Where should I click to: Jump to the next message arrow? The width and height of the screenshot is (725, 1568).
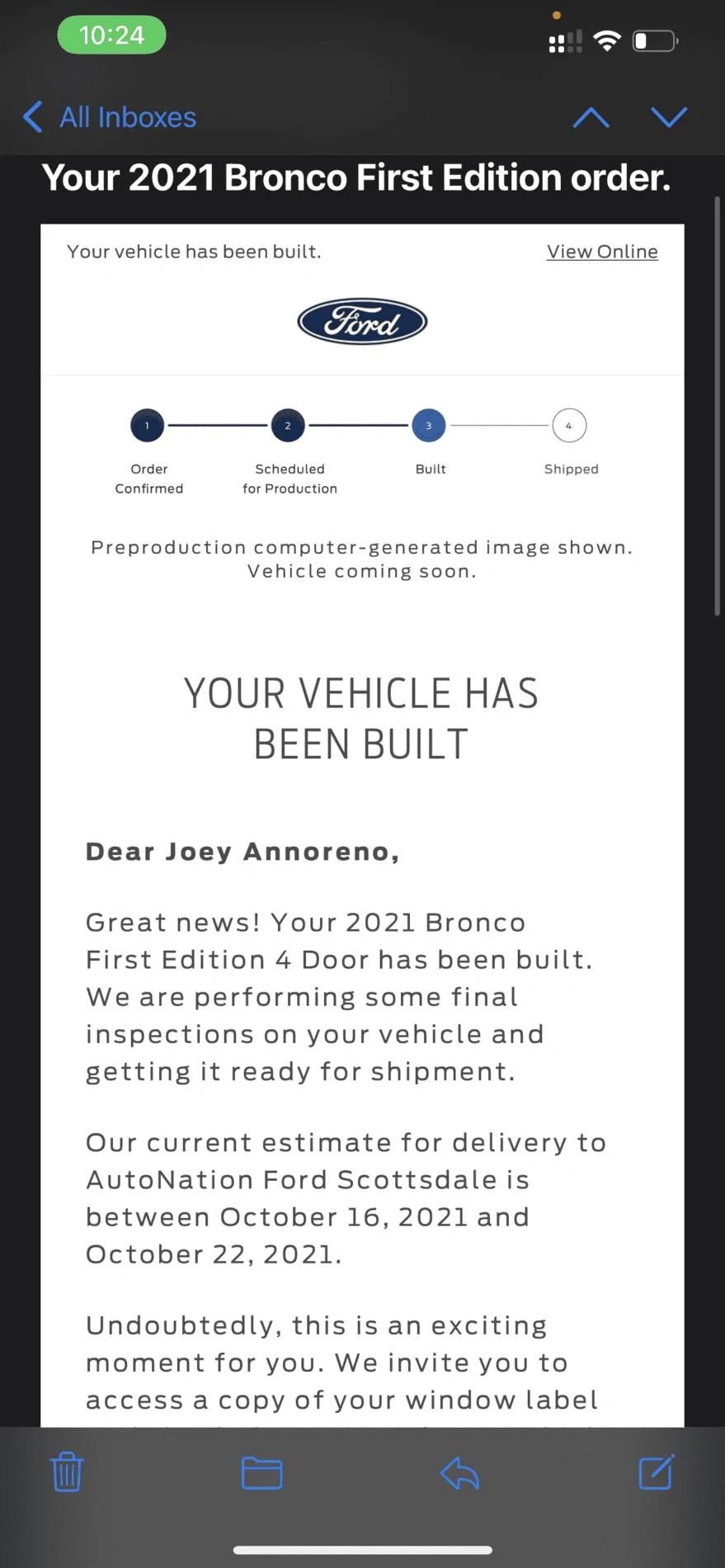coord(668,117)
